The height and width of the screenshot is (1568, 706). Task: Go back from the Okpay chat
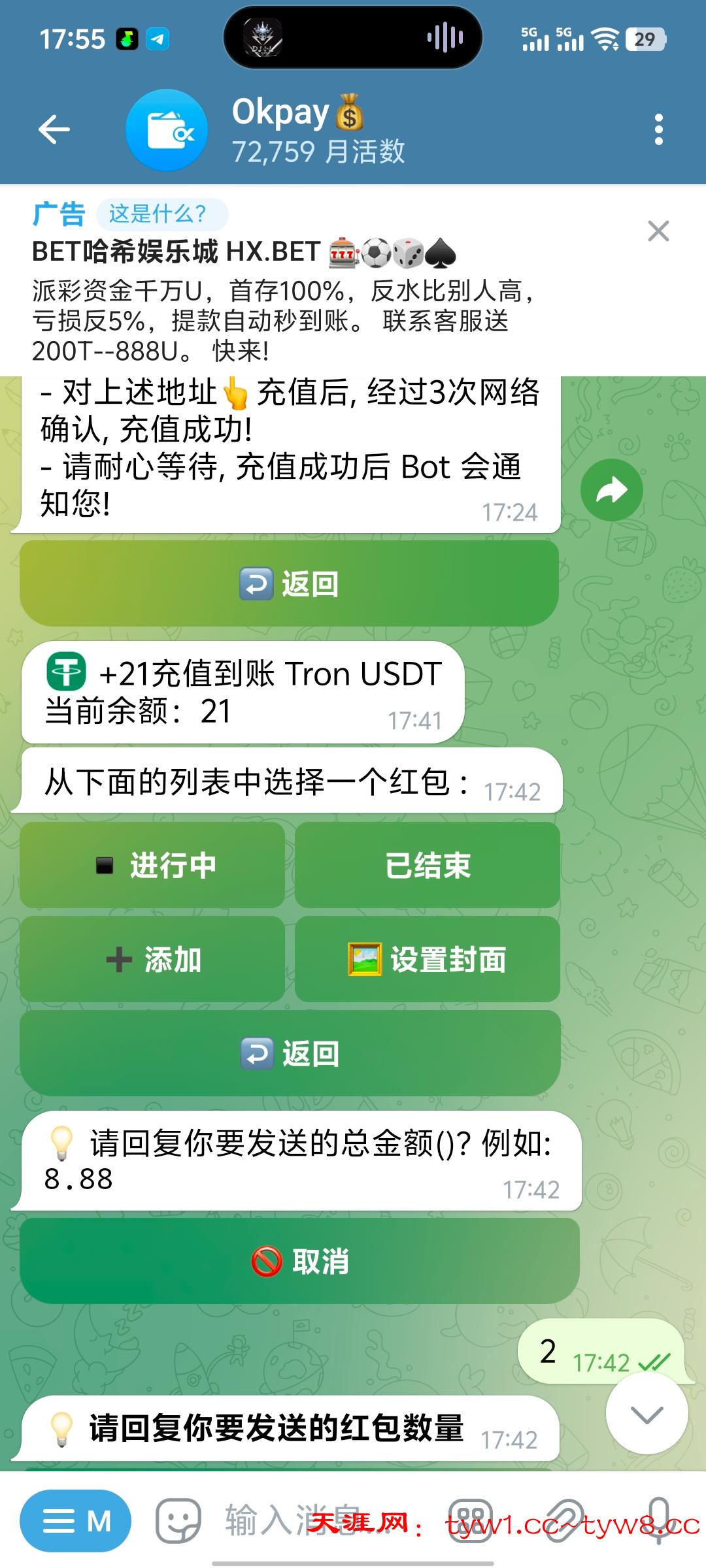[x=54, y=129]
